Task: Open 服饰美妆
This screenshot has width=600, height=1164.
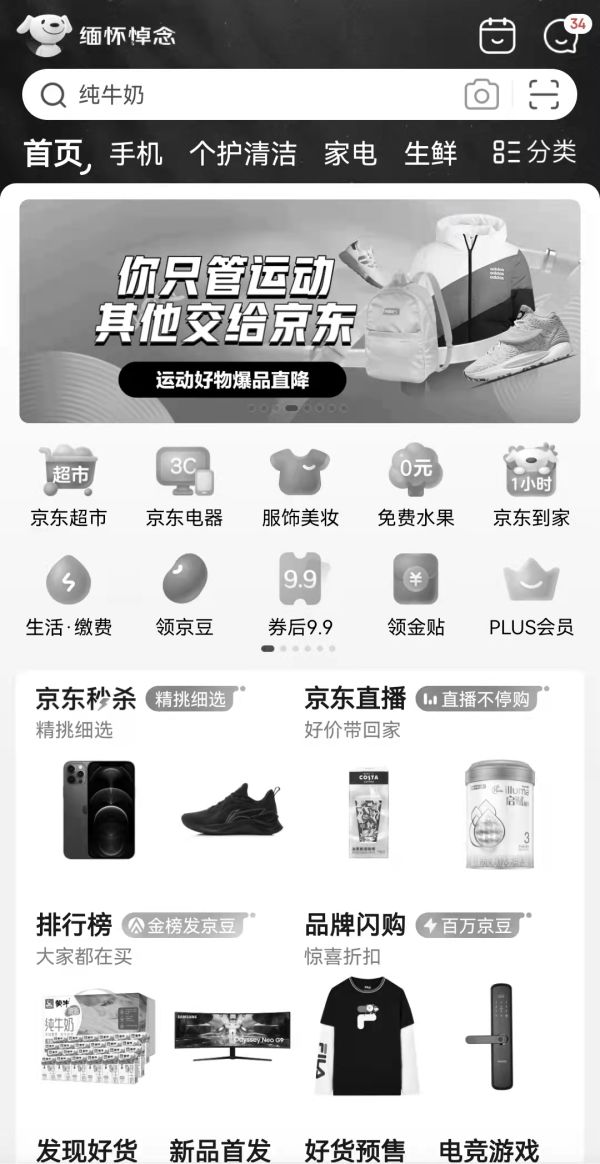Action: [300, 487]
